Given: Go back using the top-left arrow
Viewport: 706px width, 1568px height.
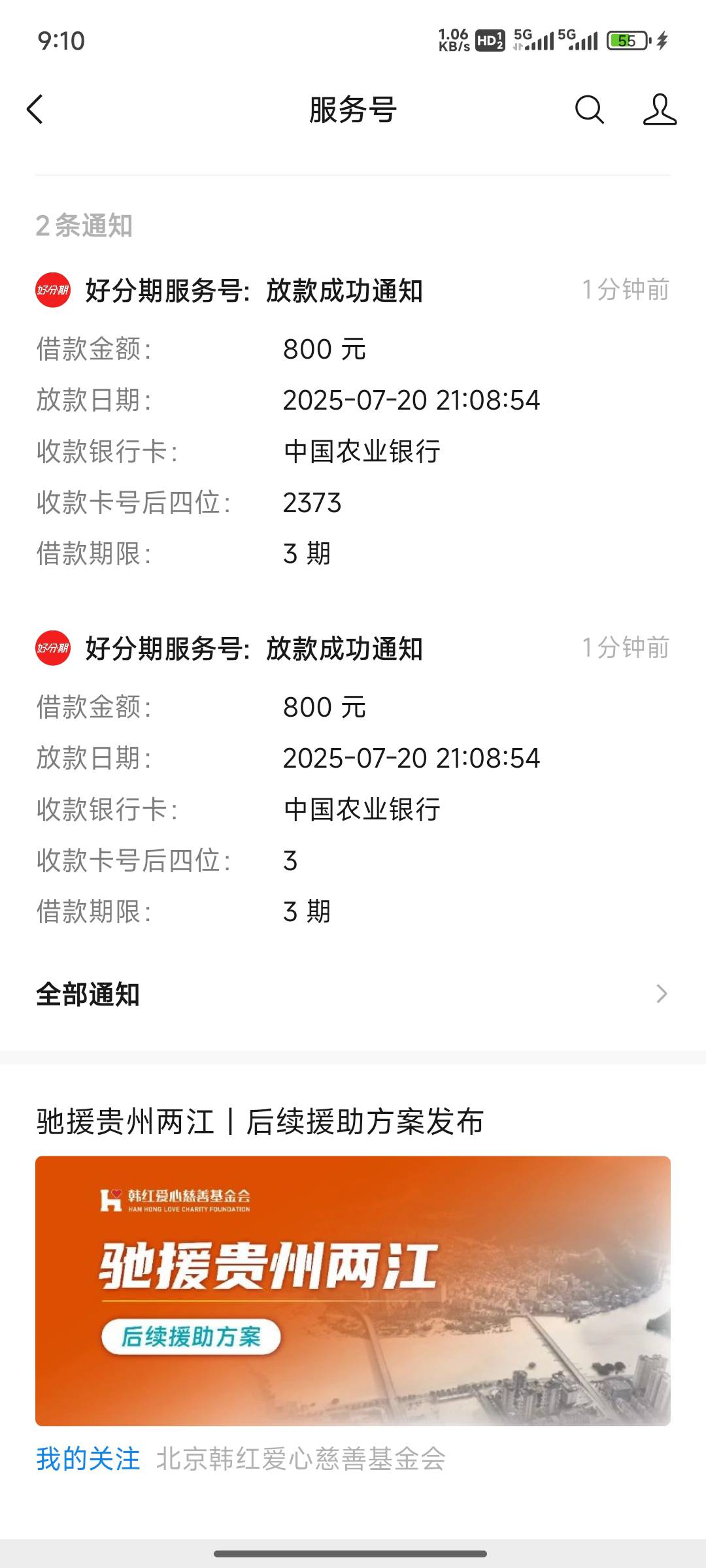Looking at the screenshot, I should [x=35, y=109].
